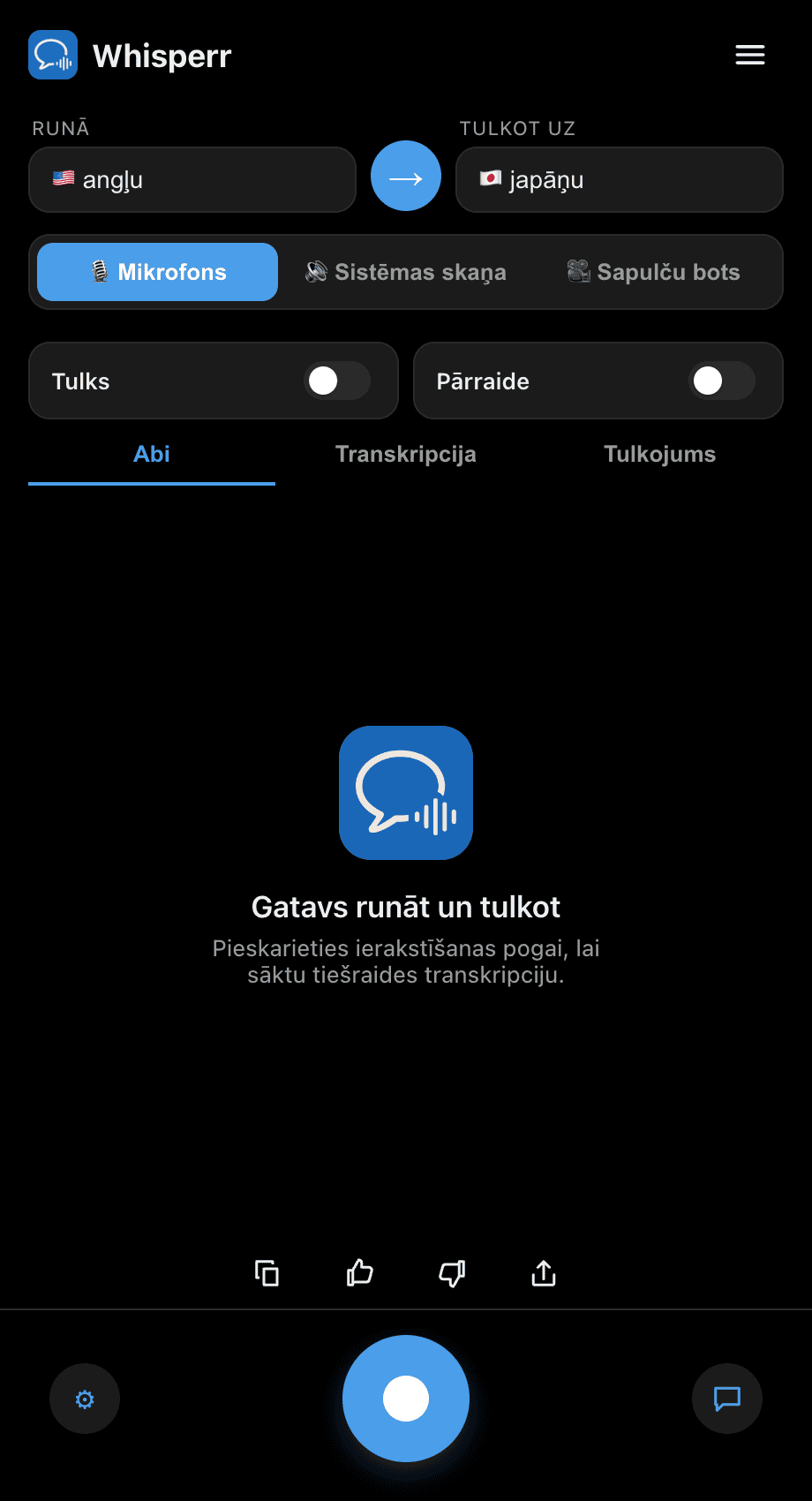
Task: Give a thumbs down rating
Action: (x=452, y=1273)
